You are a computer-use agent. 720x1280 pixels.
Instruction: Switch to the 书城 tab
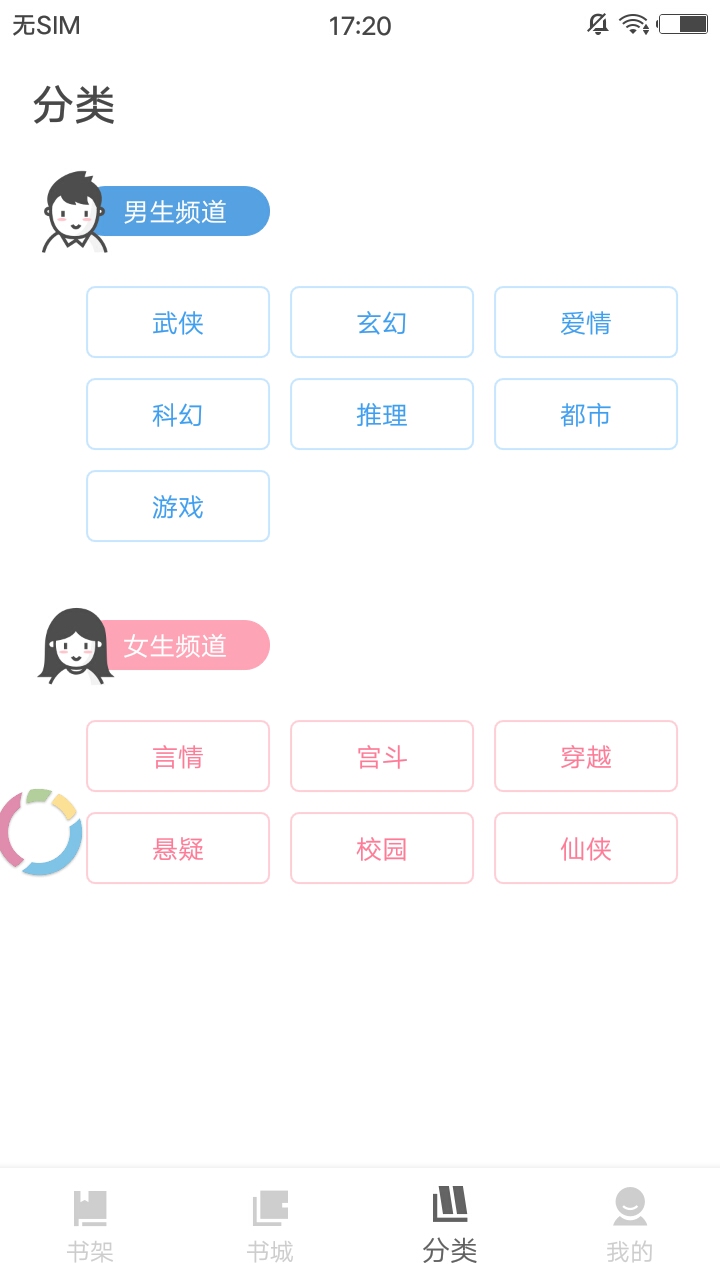pos(269,1220)
